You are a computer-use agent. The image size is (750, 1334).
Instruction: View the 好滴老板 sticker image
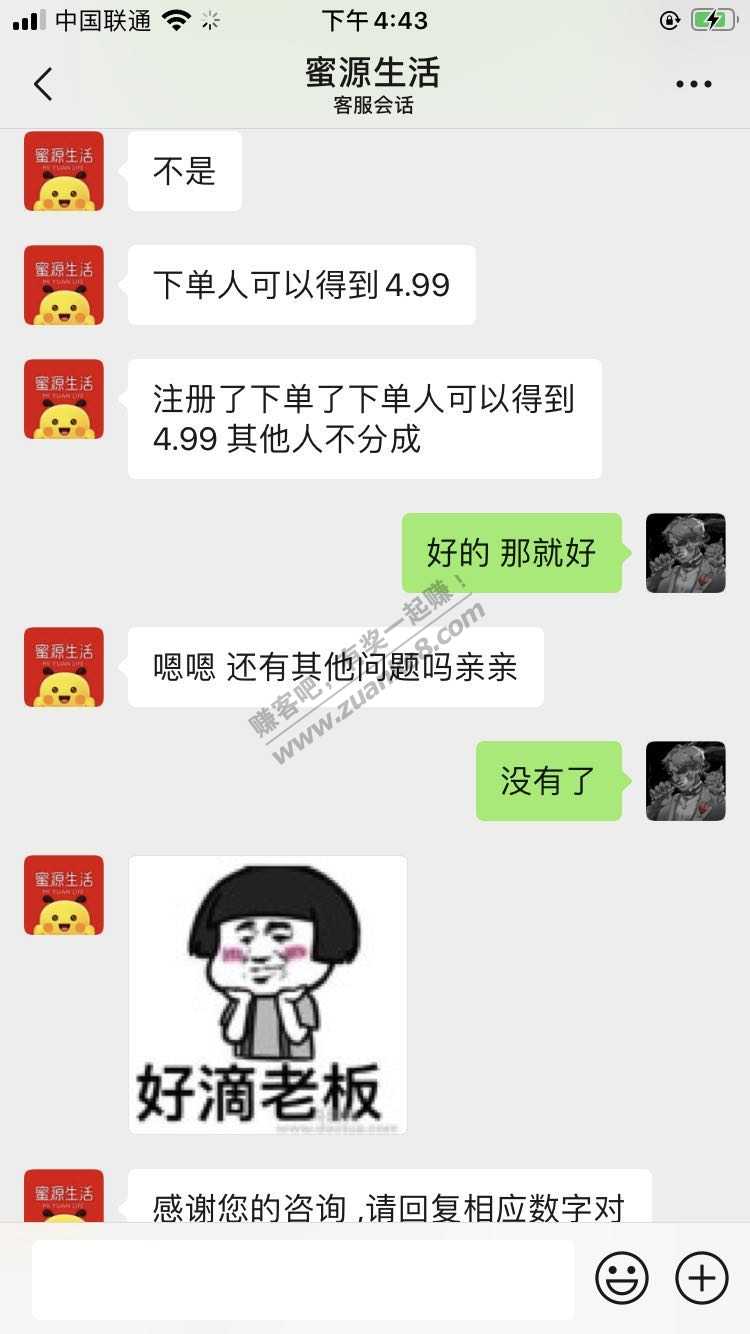click(267, 994)
